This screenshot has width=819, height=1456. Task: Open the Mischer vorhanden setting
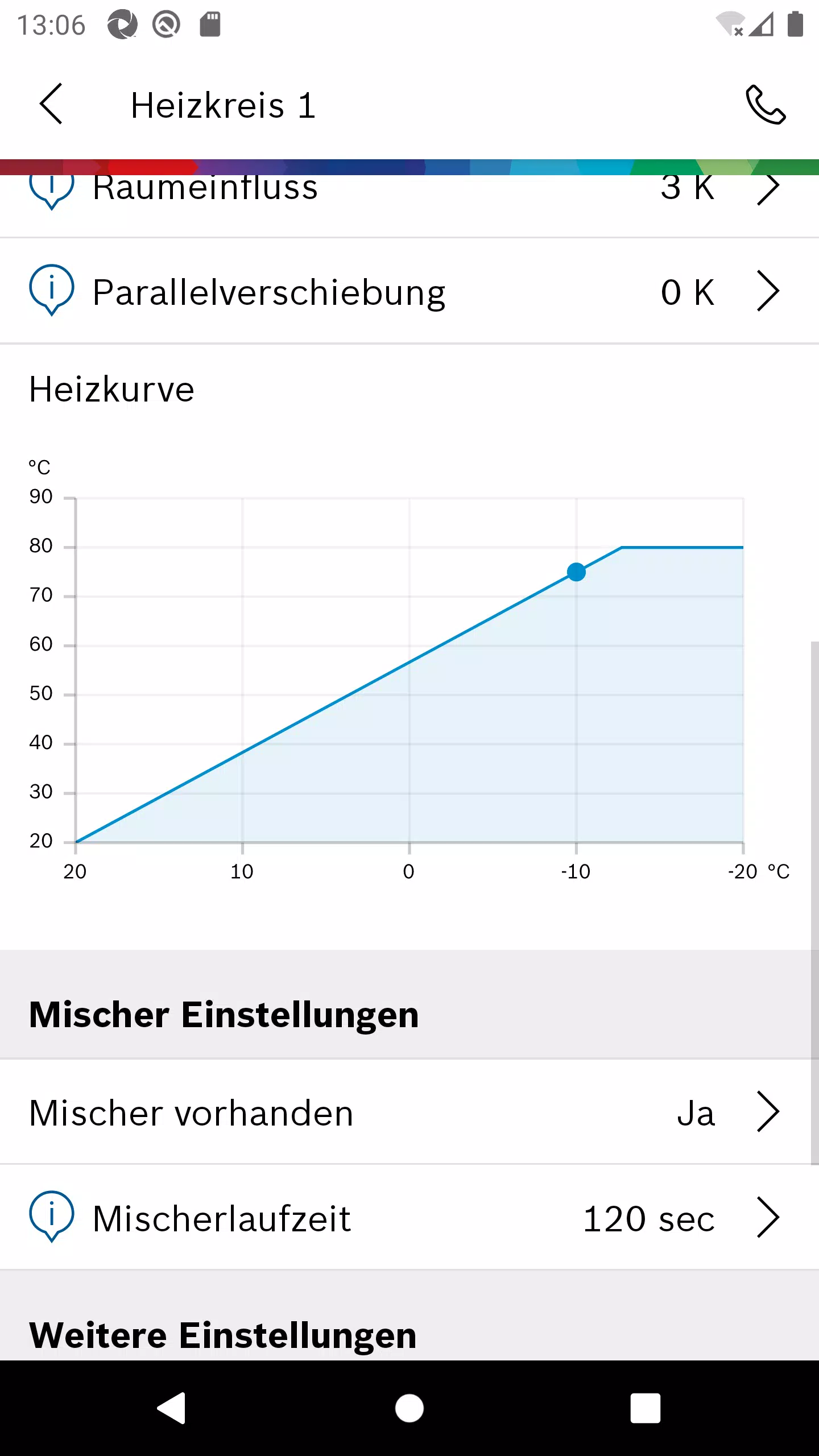(409, 1112)
